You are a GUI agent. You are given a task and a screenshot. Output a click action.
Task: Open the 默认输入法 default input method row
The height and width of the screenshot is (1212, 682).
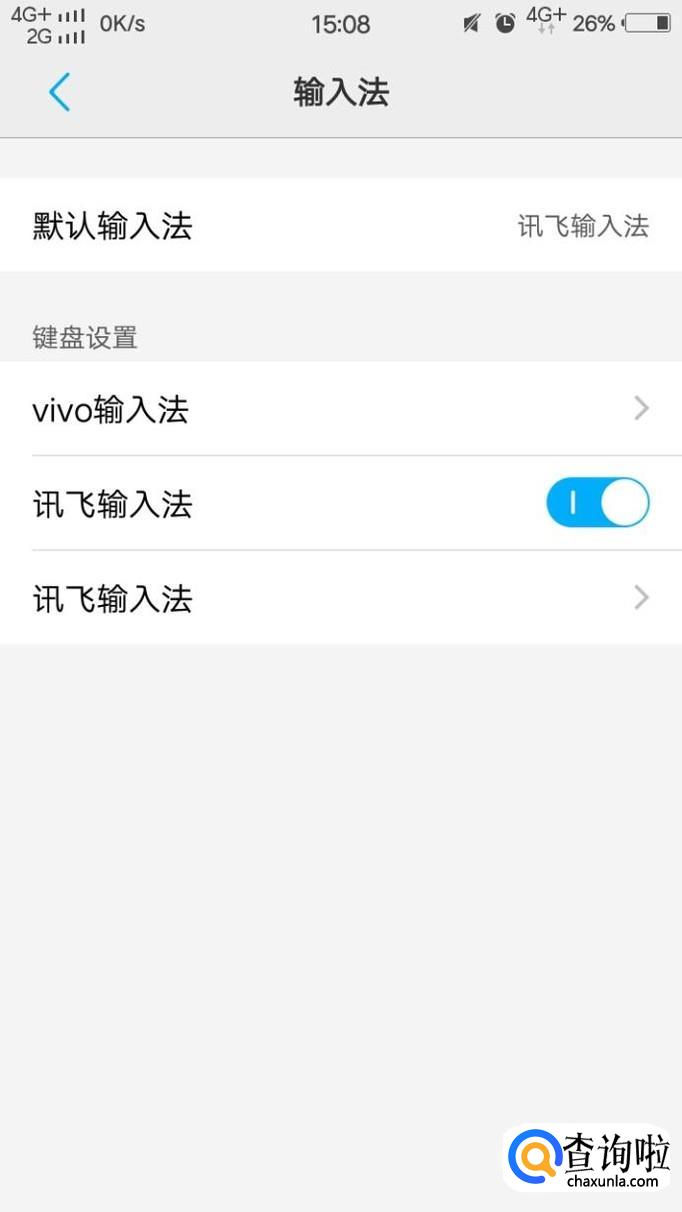point(340,226)
